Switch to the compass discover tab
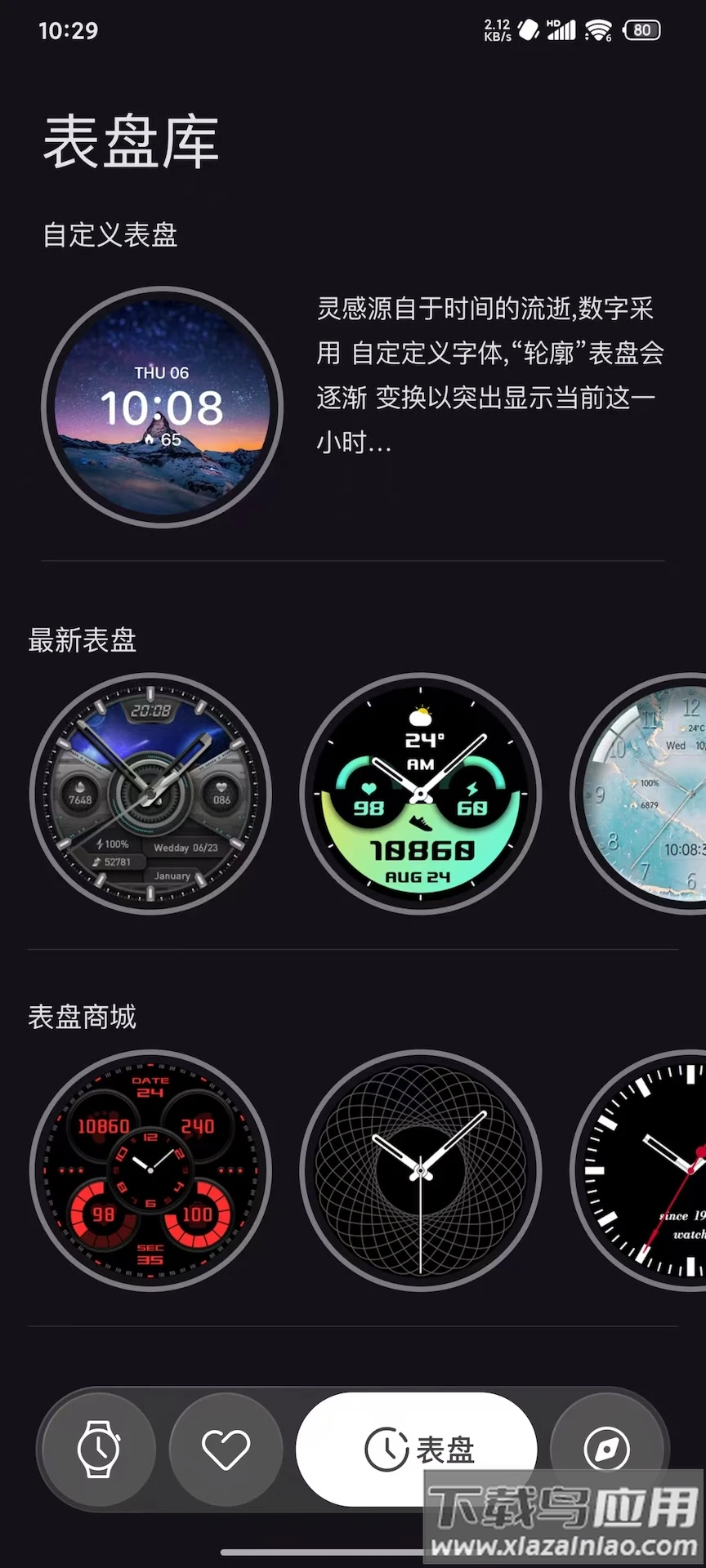 click(x=606, y=1450)
